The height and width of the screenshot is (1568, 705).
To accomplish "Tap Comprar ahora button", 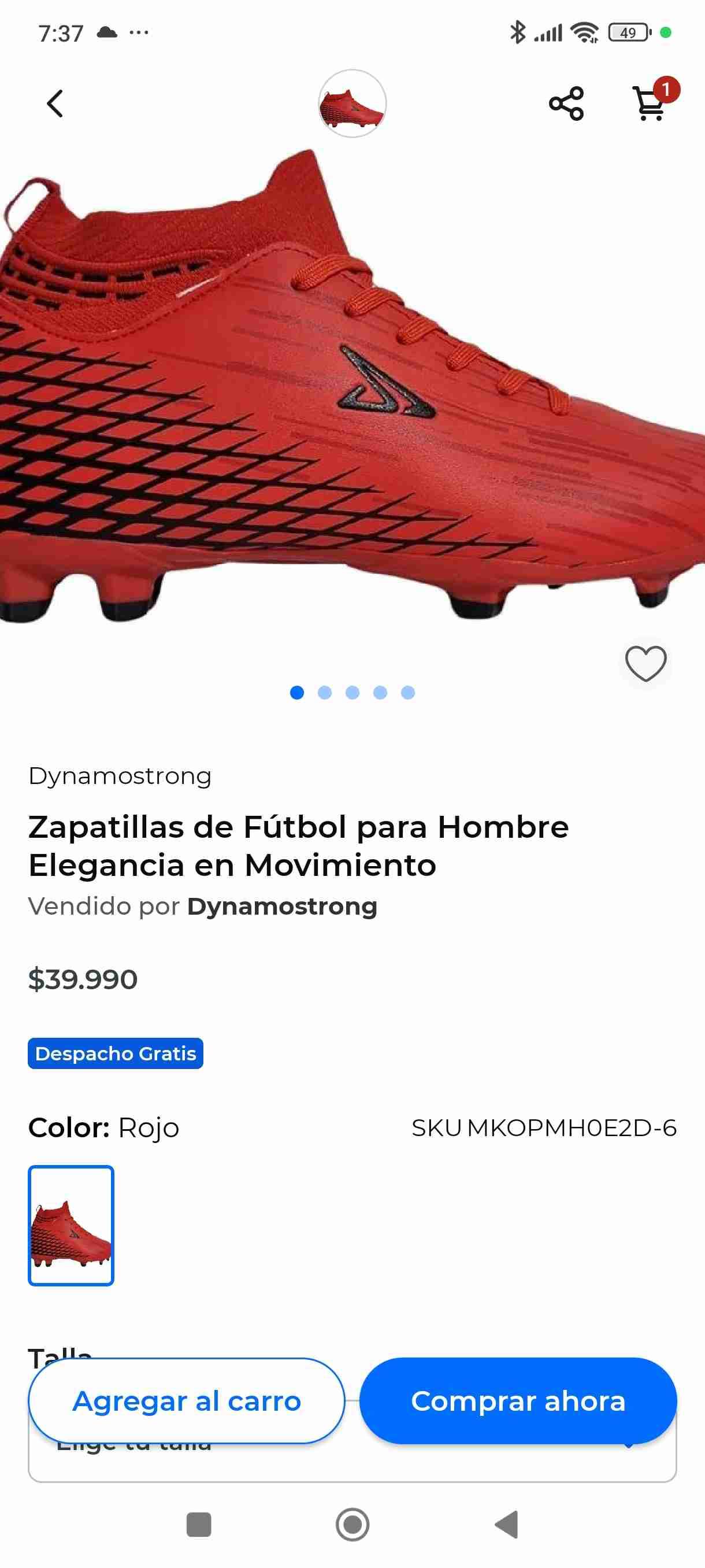I will pos(518,1400).
